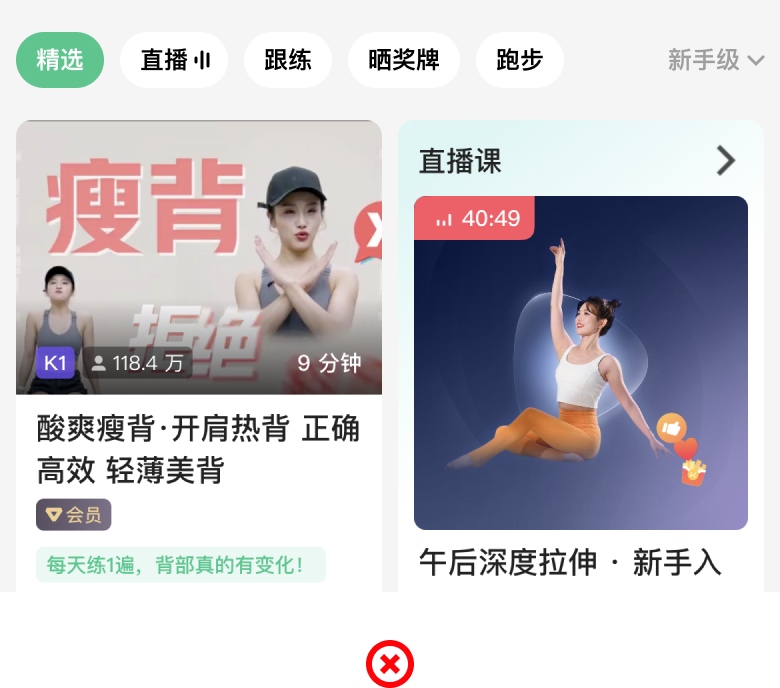This screenshot has height=688, width=780.
Task: Select the 精选 tab
Action: click(x=60, y=60)
